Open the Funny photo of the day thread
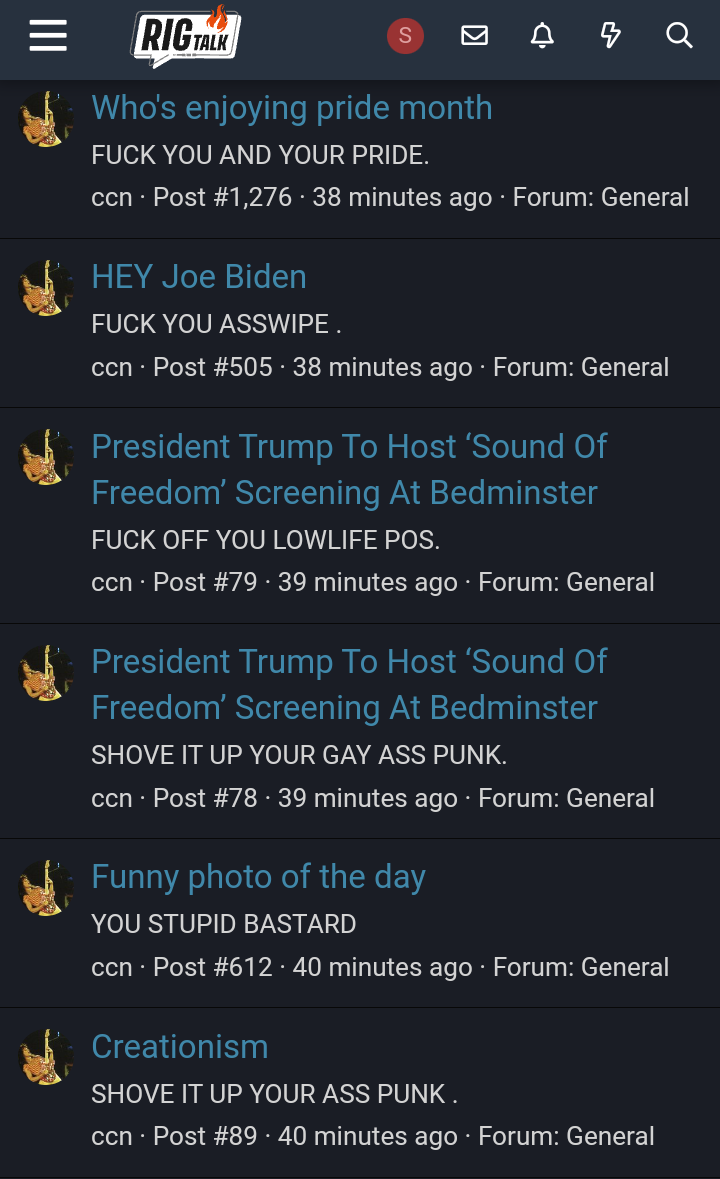This screenshot has height=1179, width=720. click(x=258, y=876)
